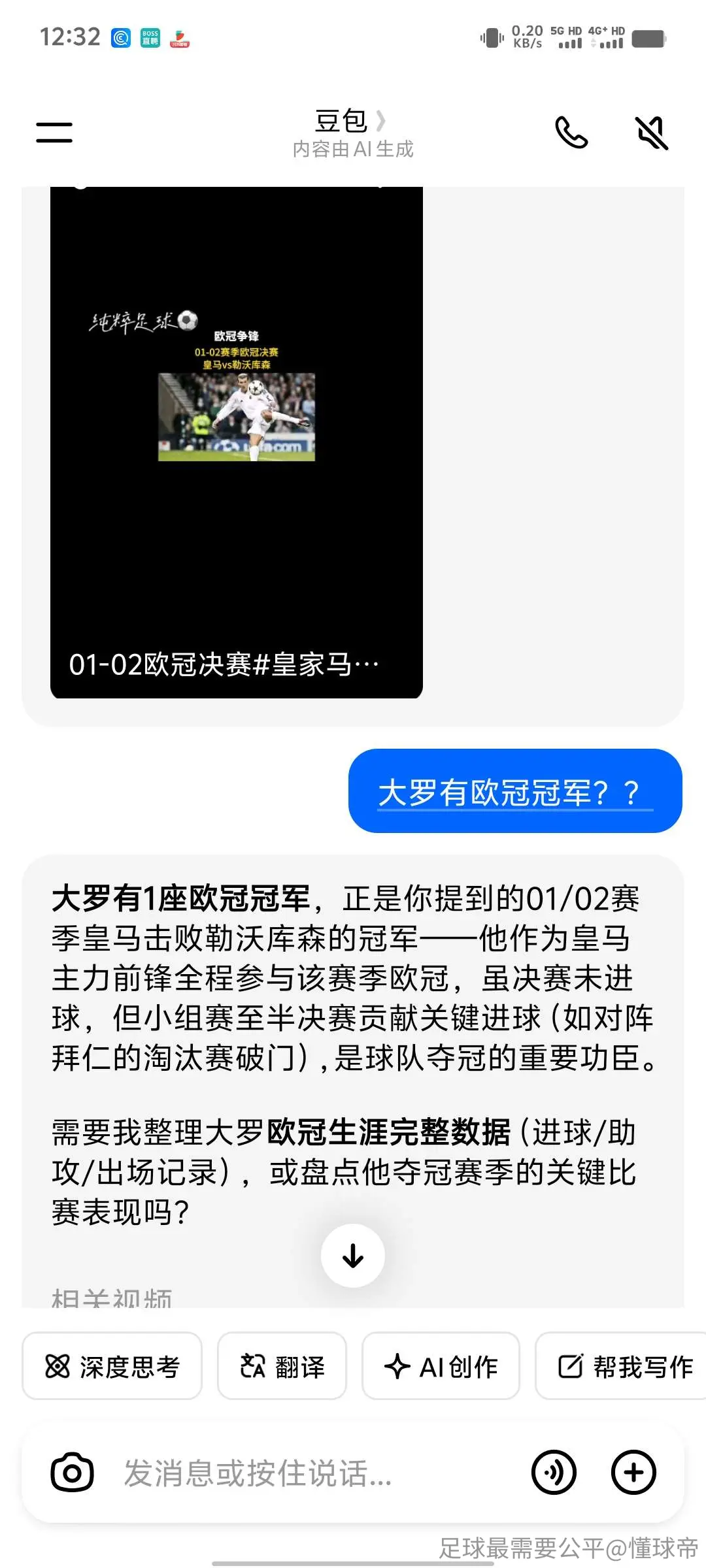Start a voice call with 豆包

pos(571,133)
